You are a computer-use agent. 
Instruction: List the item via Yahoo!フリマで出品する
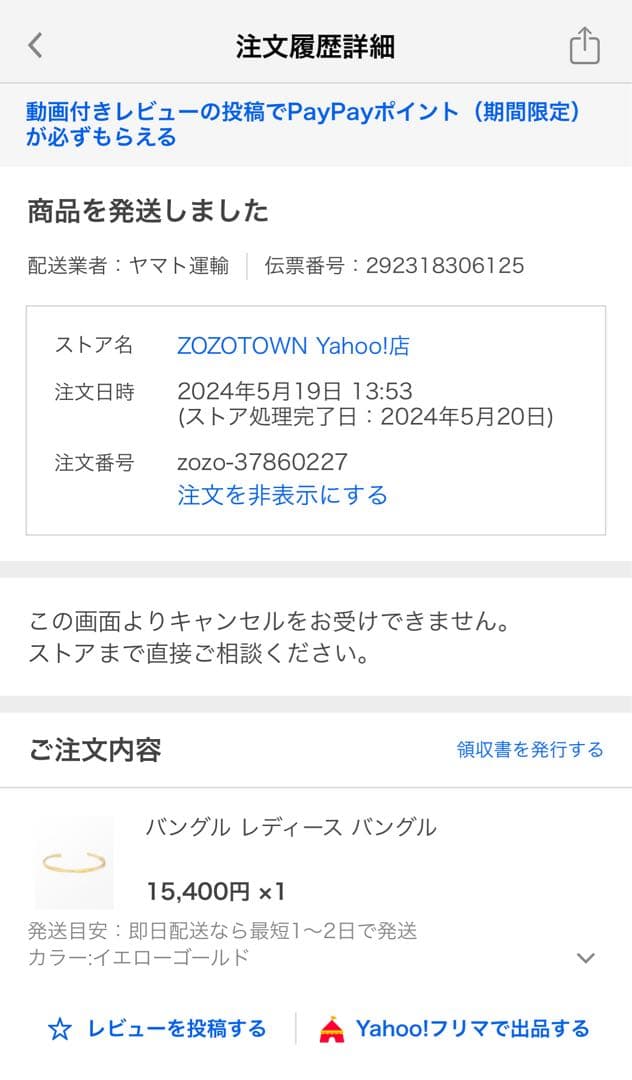(454, 1028)
